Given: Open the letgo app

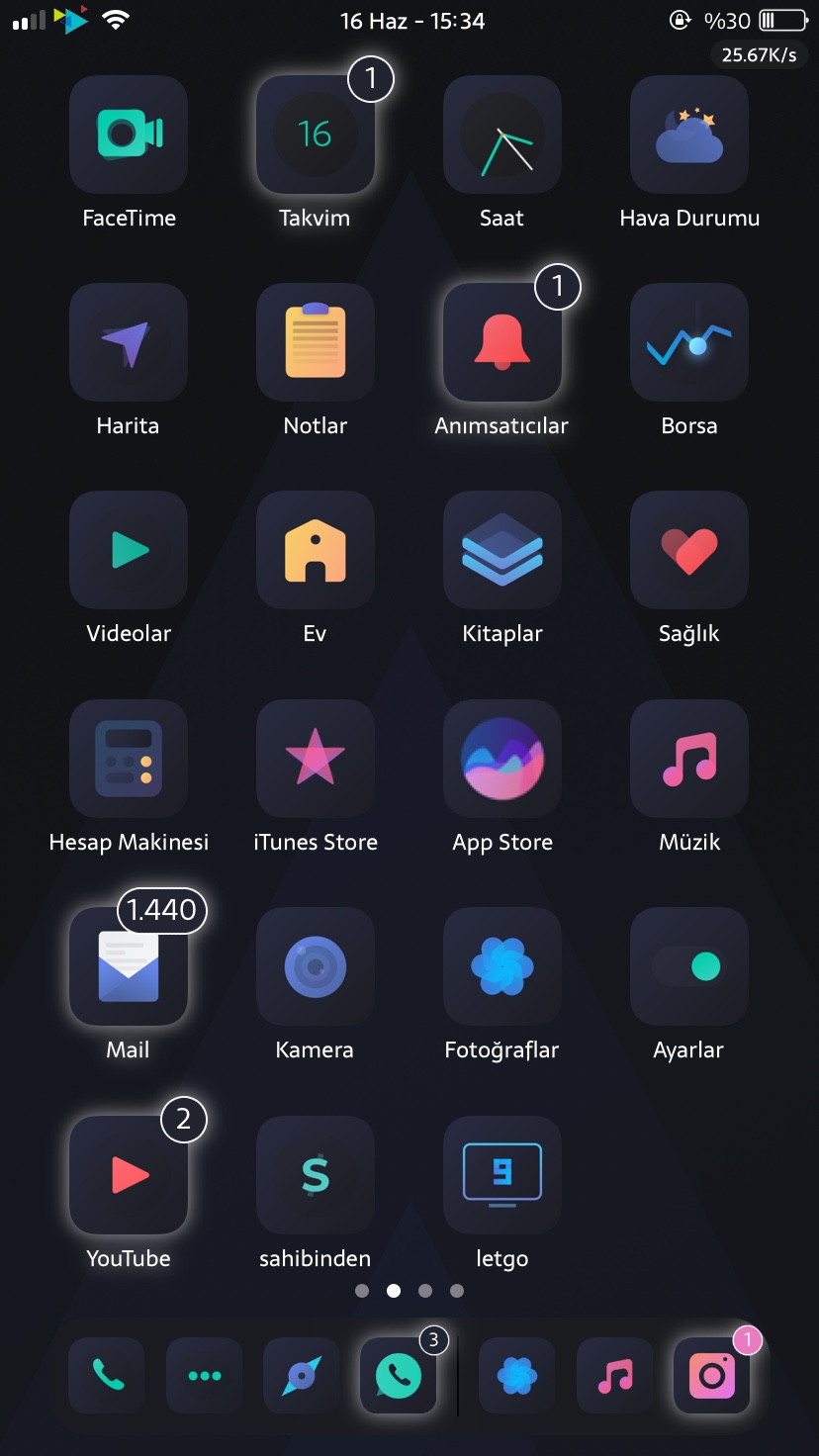Looking at the screenshot, I should click(501, 1175).
